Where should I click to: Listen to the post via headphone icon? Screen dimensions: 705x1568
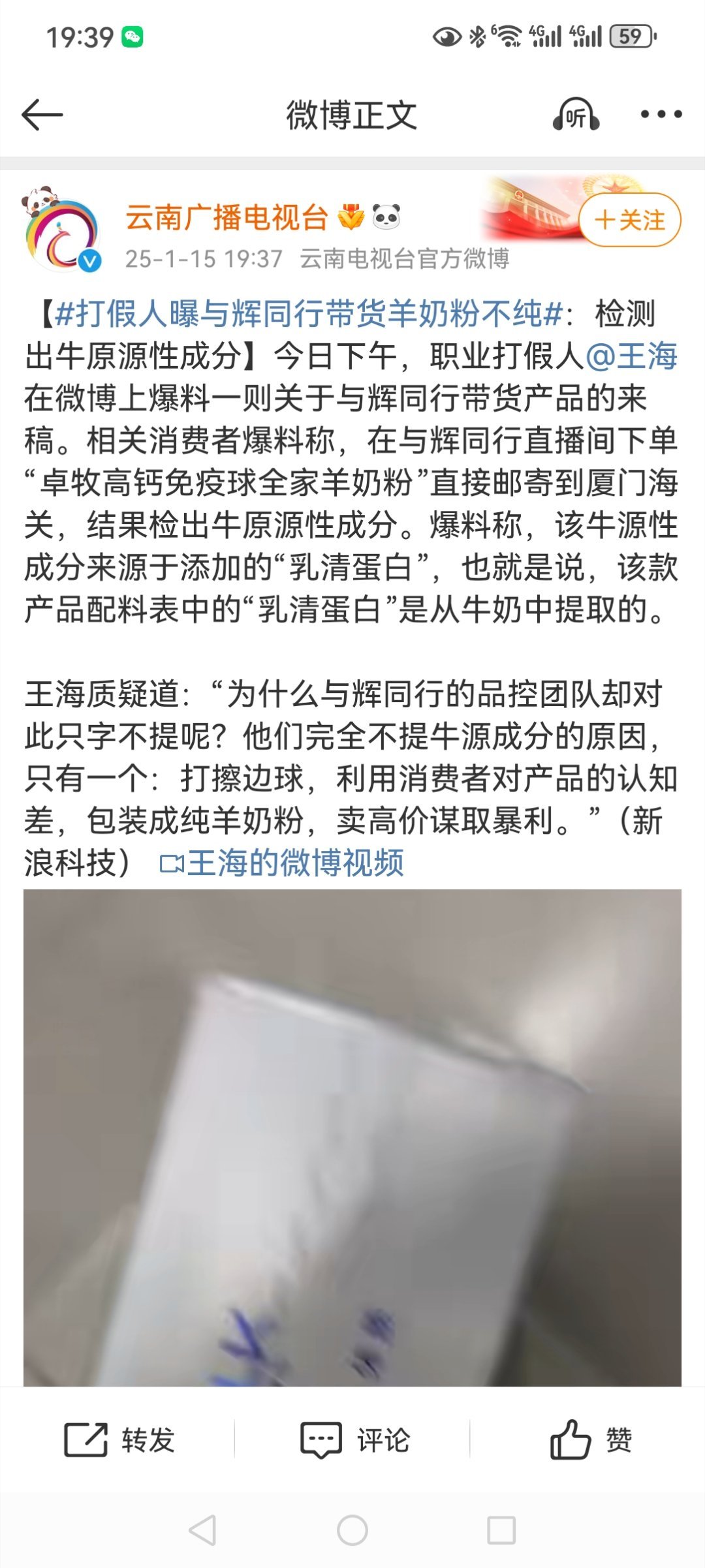(x=576, y=115)
